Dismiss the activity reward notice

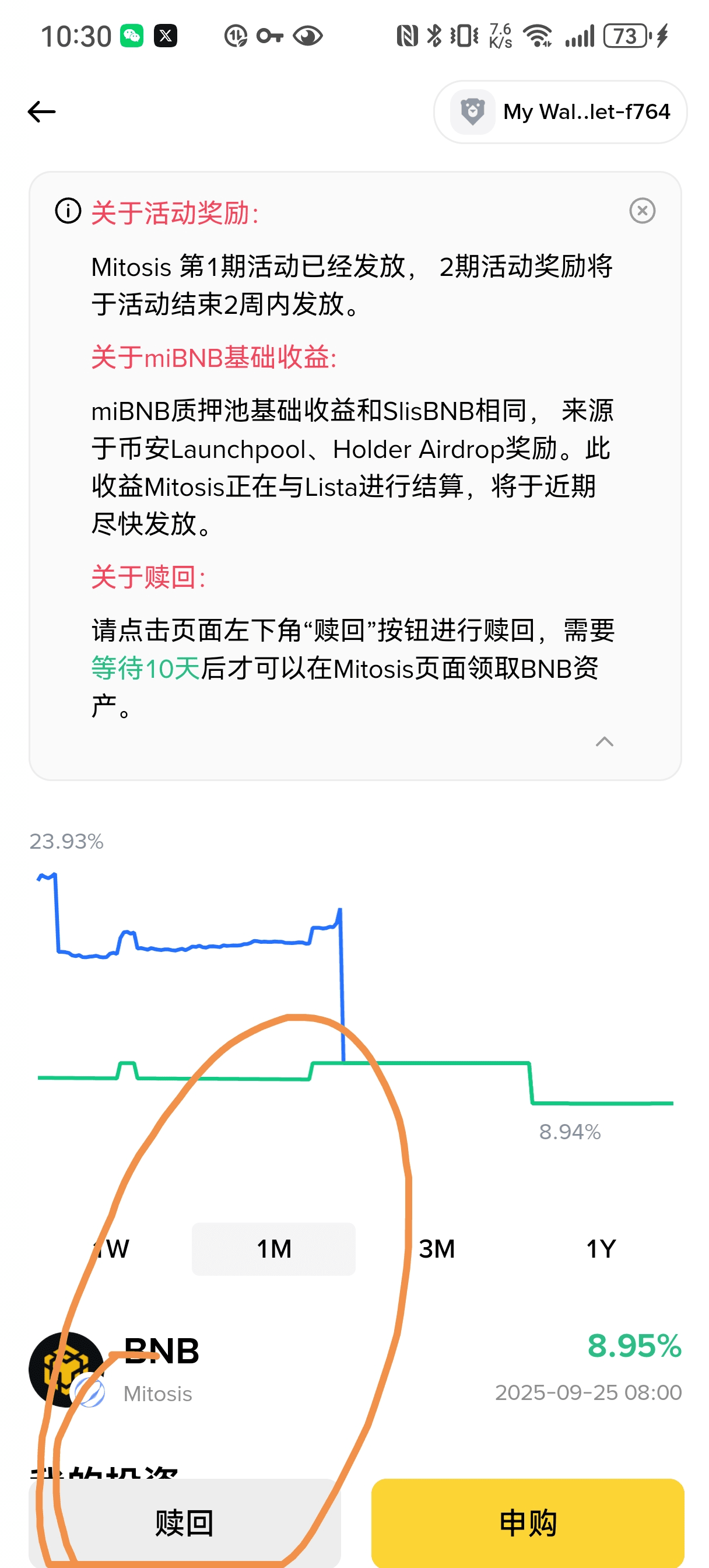[x=641, y=211]
